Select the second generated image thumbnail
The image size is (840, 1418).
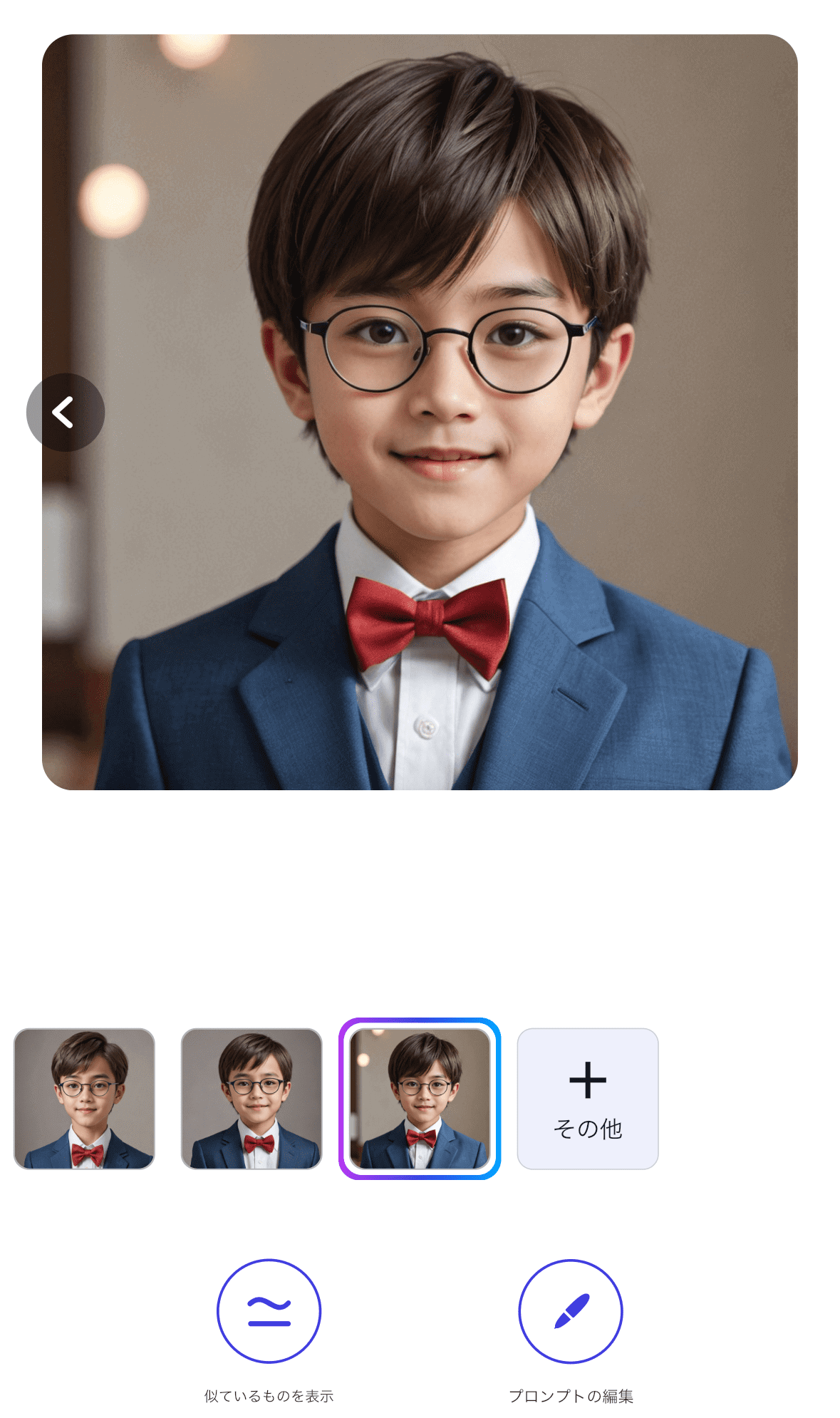tap(252, 1098)
